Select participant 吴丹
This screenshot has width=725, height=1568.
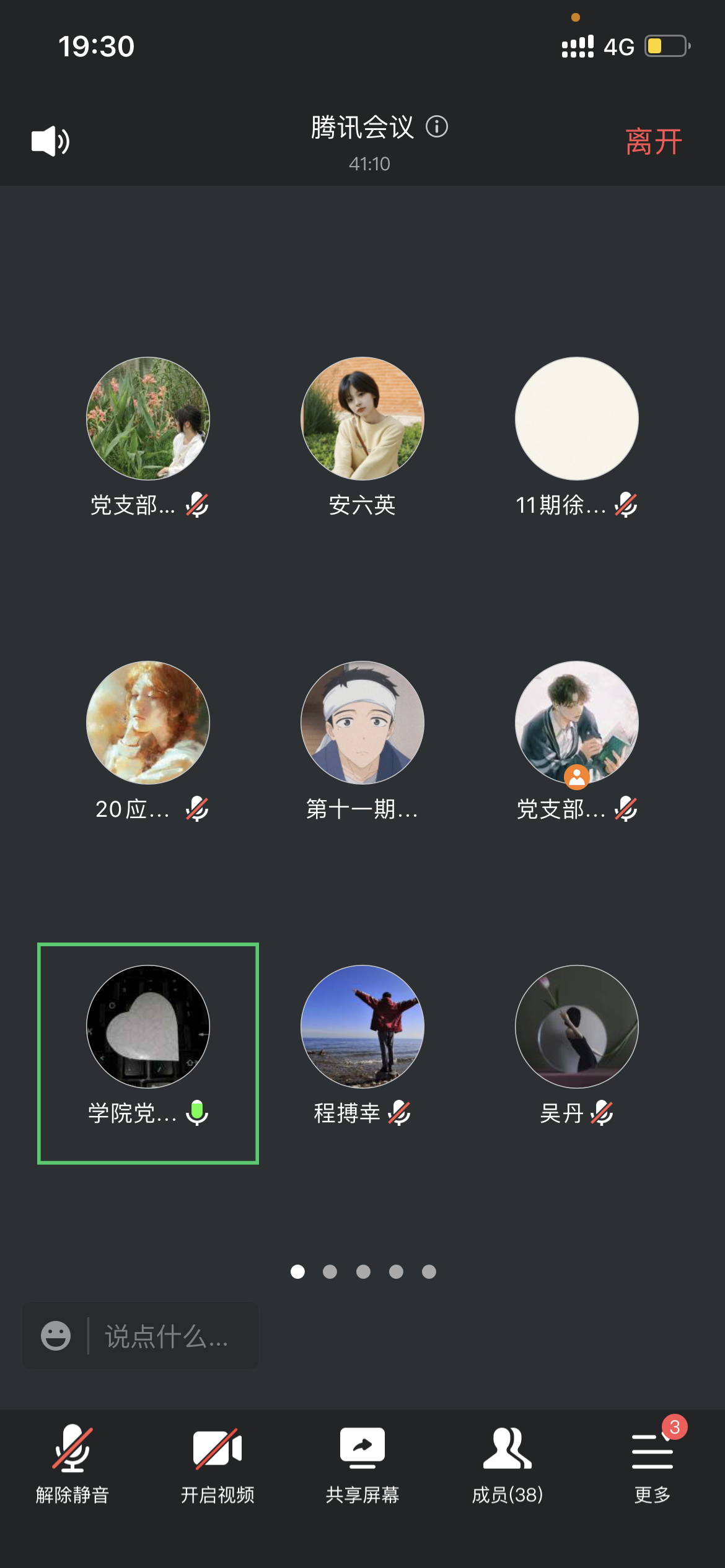click(577, 1027)
